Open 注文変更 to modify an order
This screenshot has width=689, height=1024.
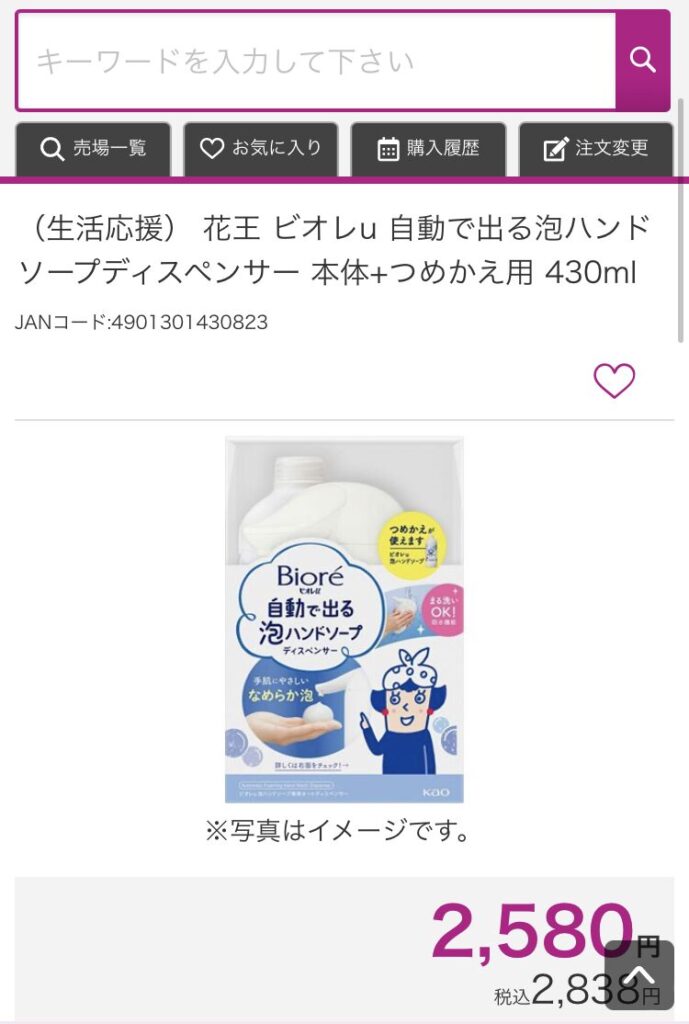click(595, 149)
